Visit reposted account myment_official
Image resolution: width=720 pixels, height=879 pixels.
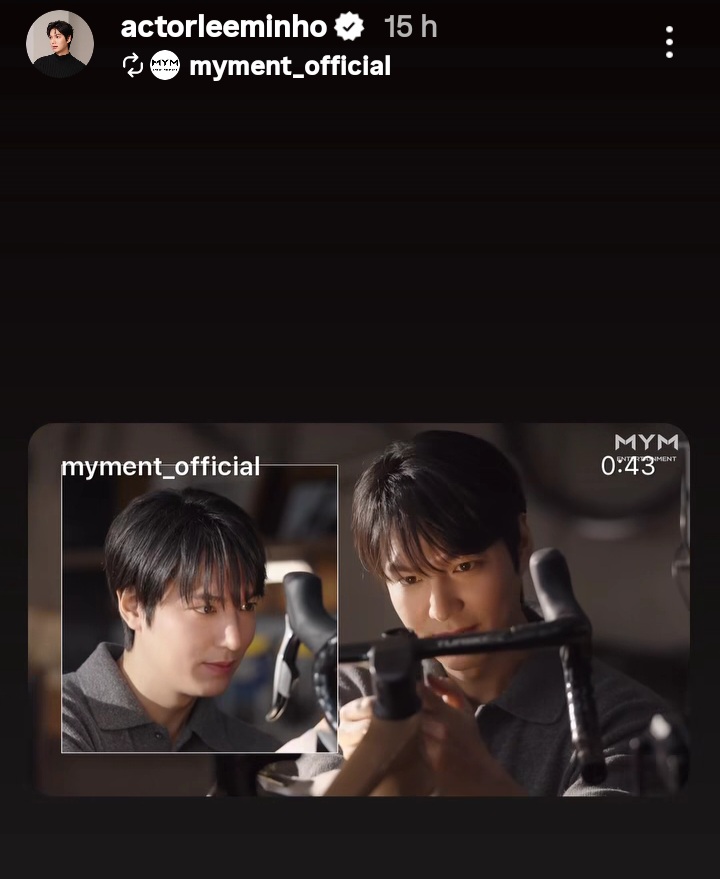pyautogui.click(x=289, y=67)
